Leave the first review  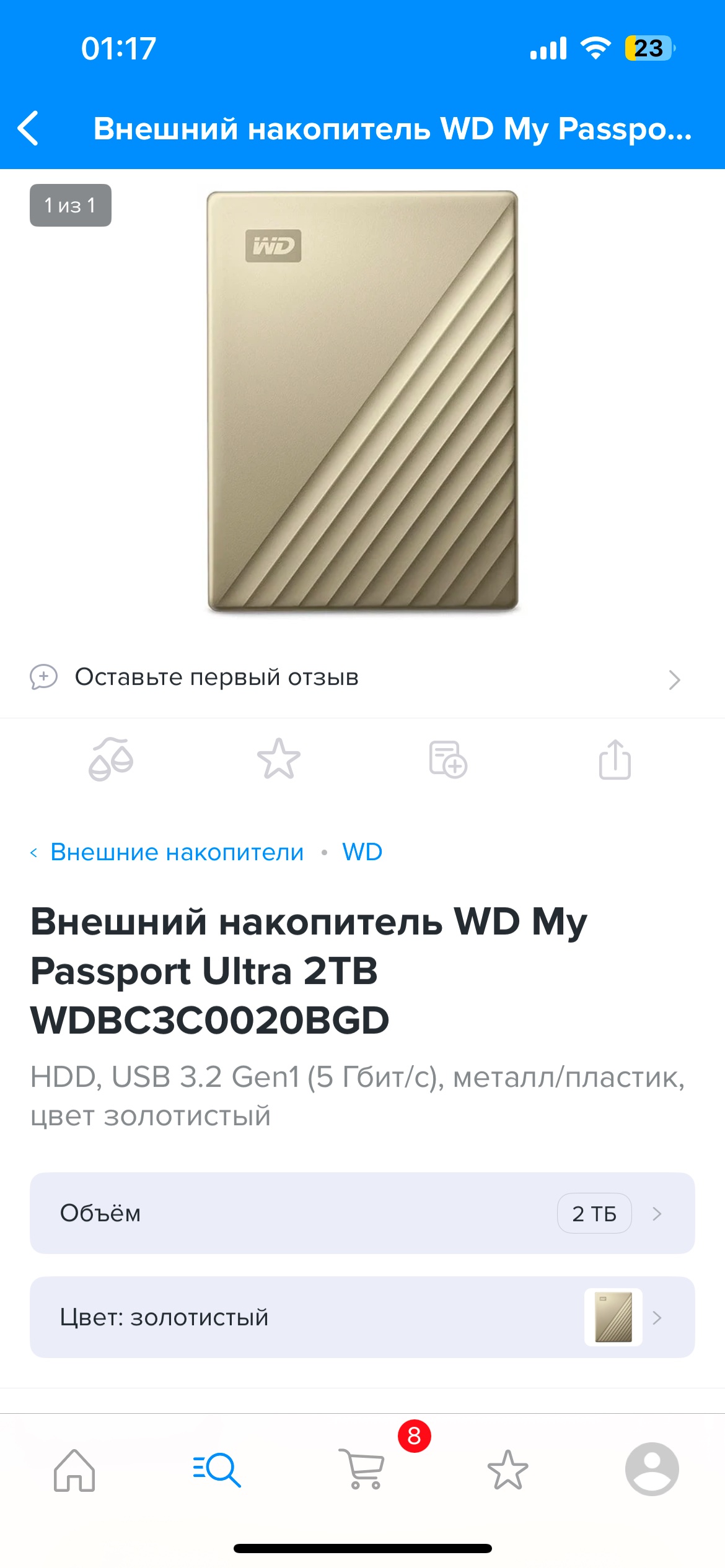tap(217, 677)
